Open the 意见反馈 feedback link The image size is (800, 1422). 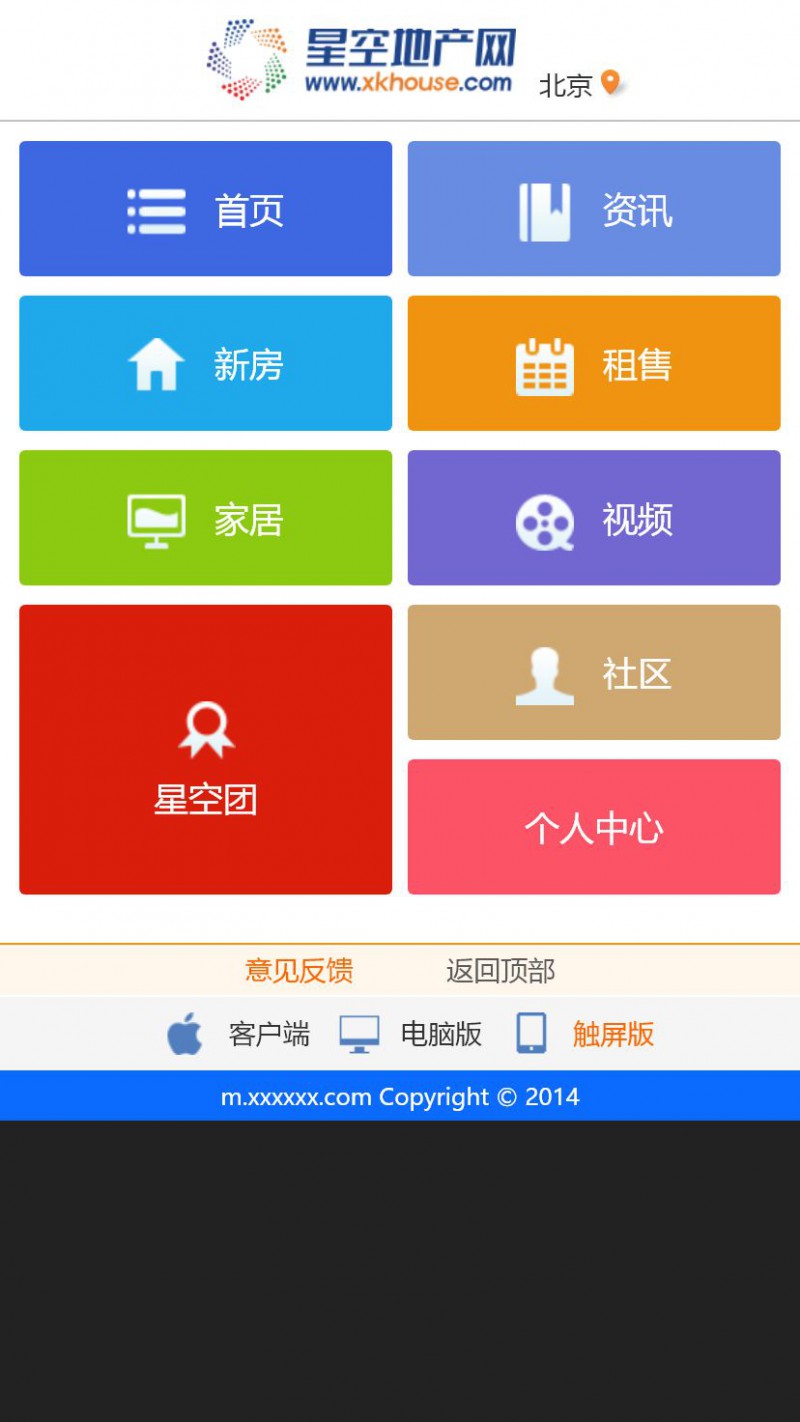click(299, 971)
